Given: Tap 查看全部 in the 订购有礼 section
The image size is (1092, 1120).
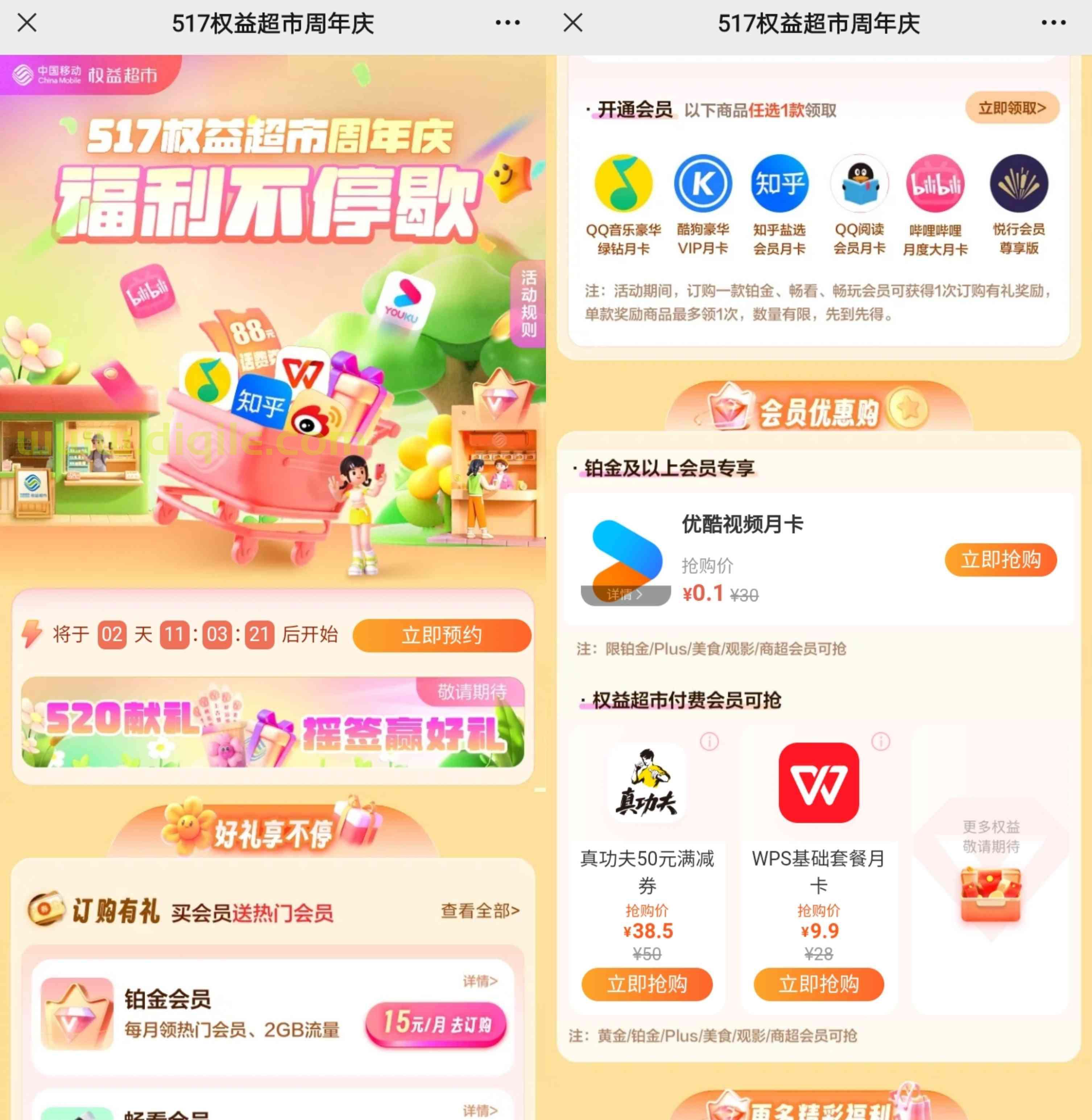Looking at the screenshot, I should 479,911.
